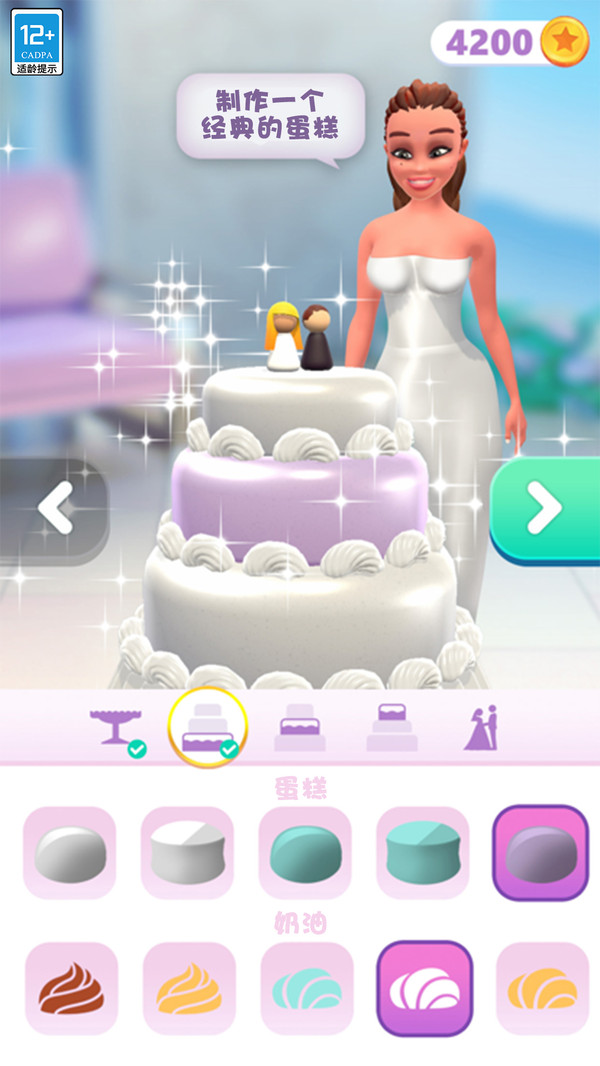600x1066 pixels.
Task: Choose the teal shell cream
Action: click(307, 988)
